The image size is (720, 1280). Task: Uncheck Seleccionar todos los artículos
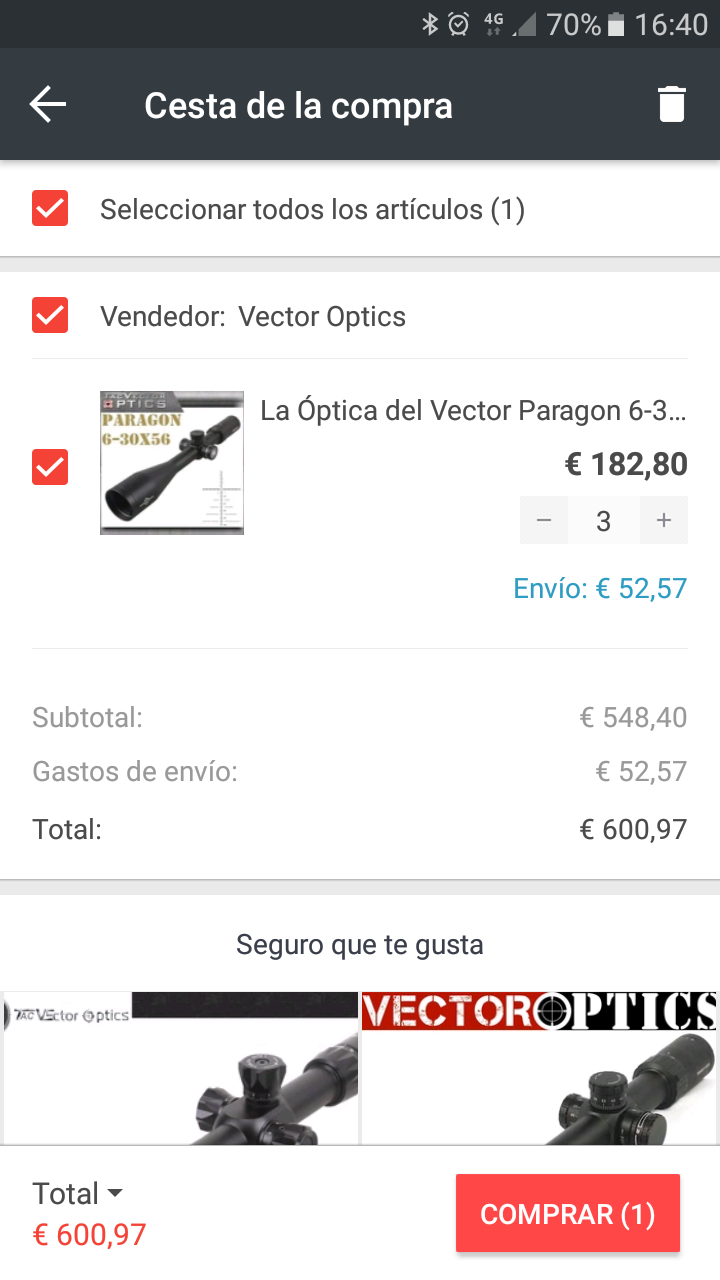pos(50,209)
